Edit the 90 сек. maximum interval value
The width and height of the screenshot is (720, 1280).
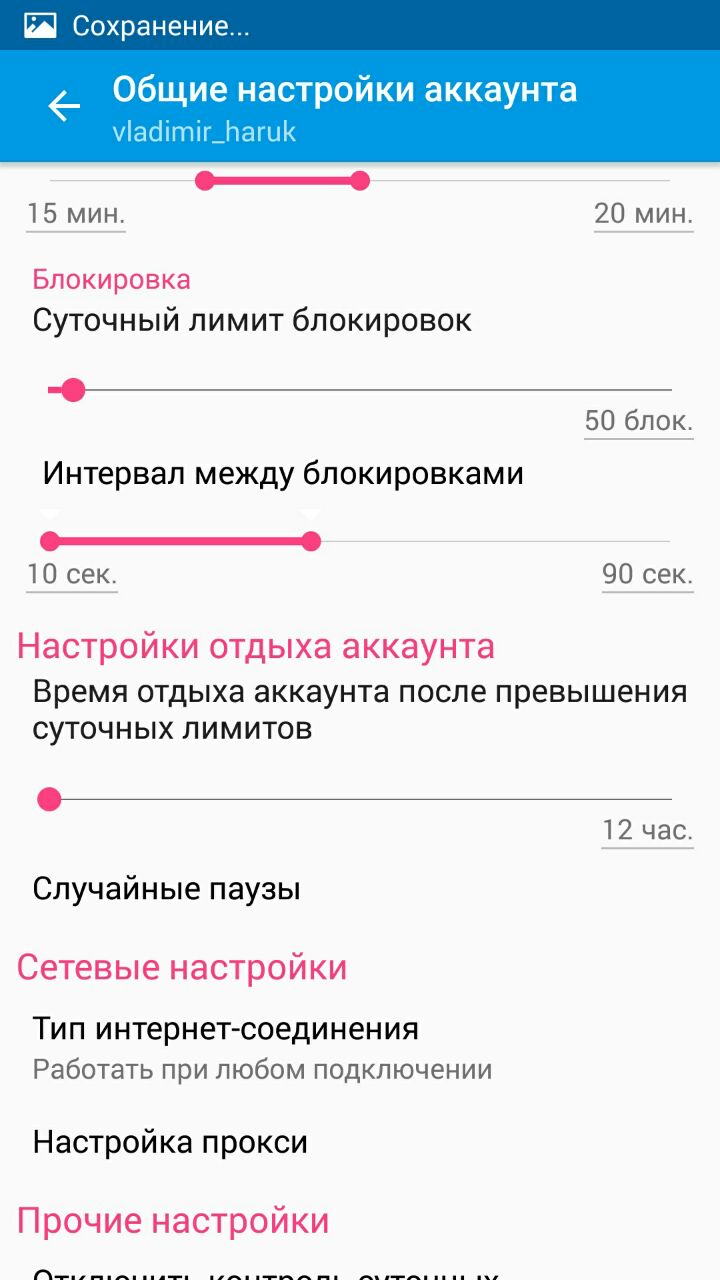tap(647, 575)
